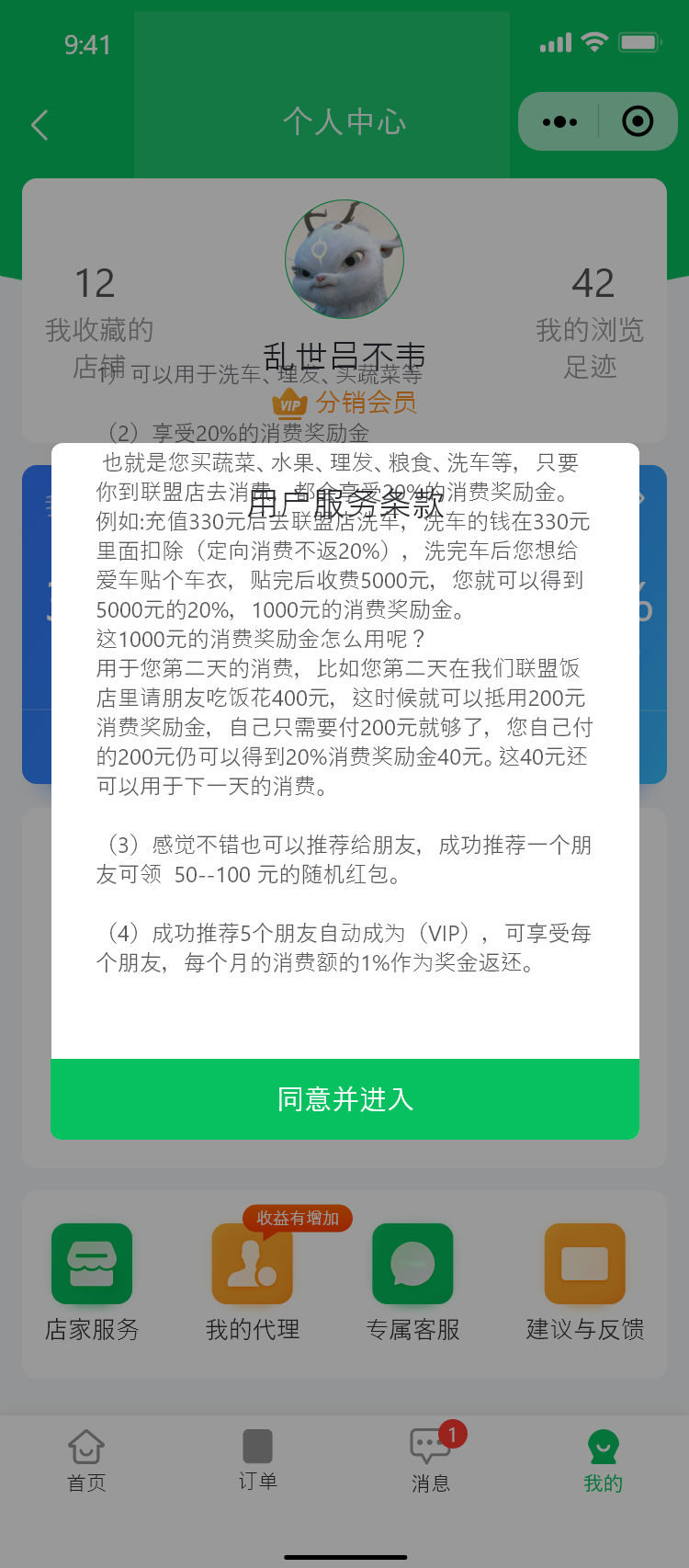
Task: Contact 专属客服
Action: click(412, 1281)
